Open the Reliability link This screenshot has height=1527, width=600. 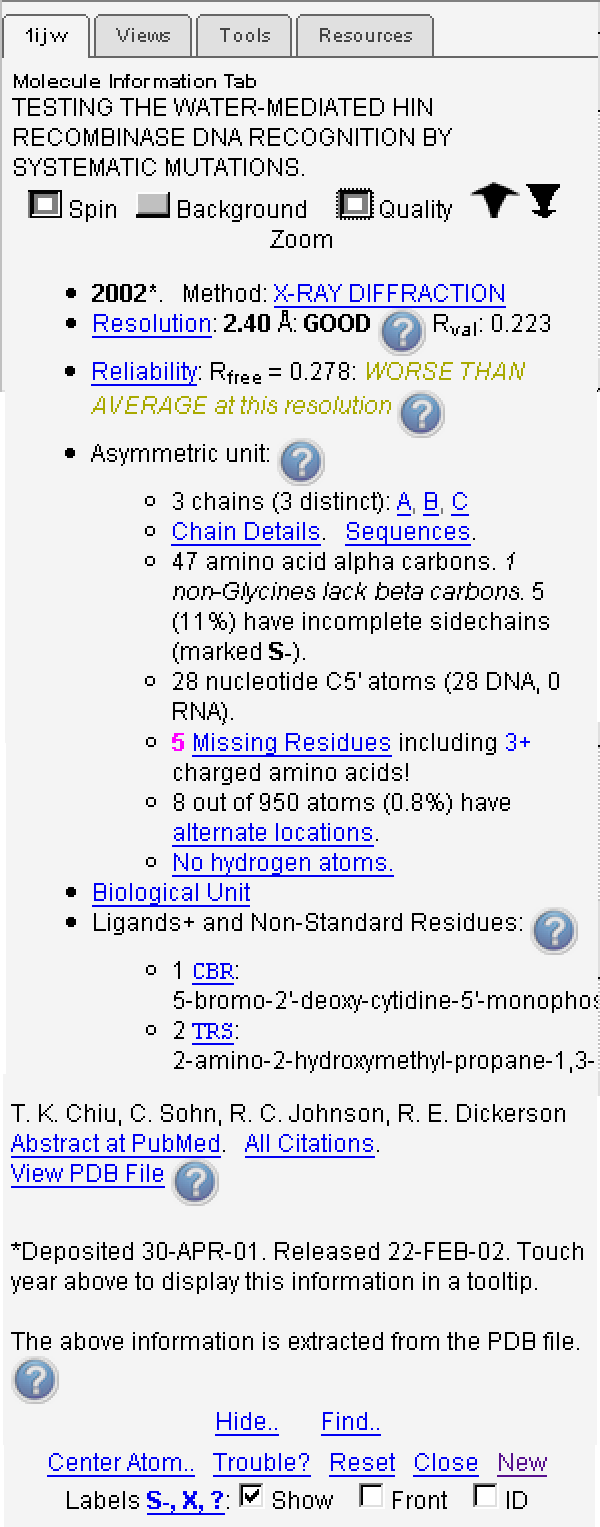(x=145, y=372)
